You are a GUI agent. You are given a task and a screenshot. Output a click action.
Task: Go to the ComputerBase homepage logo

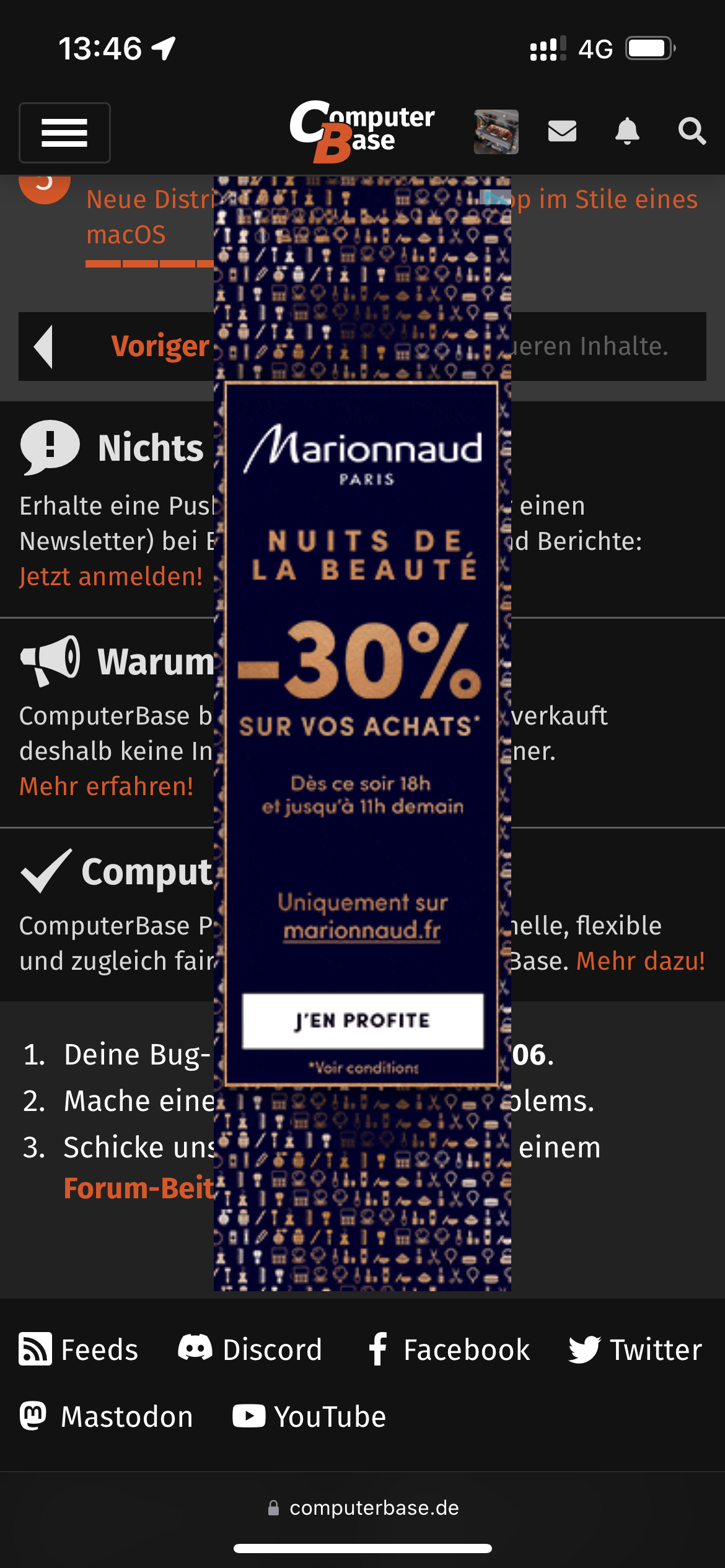[362, 131]
